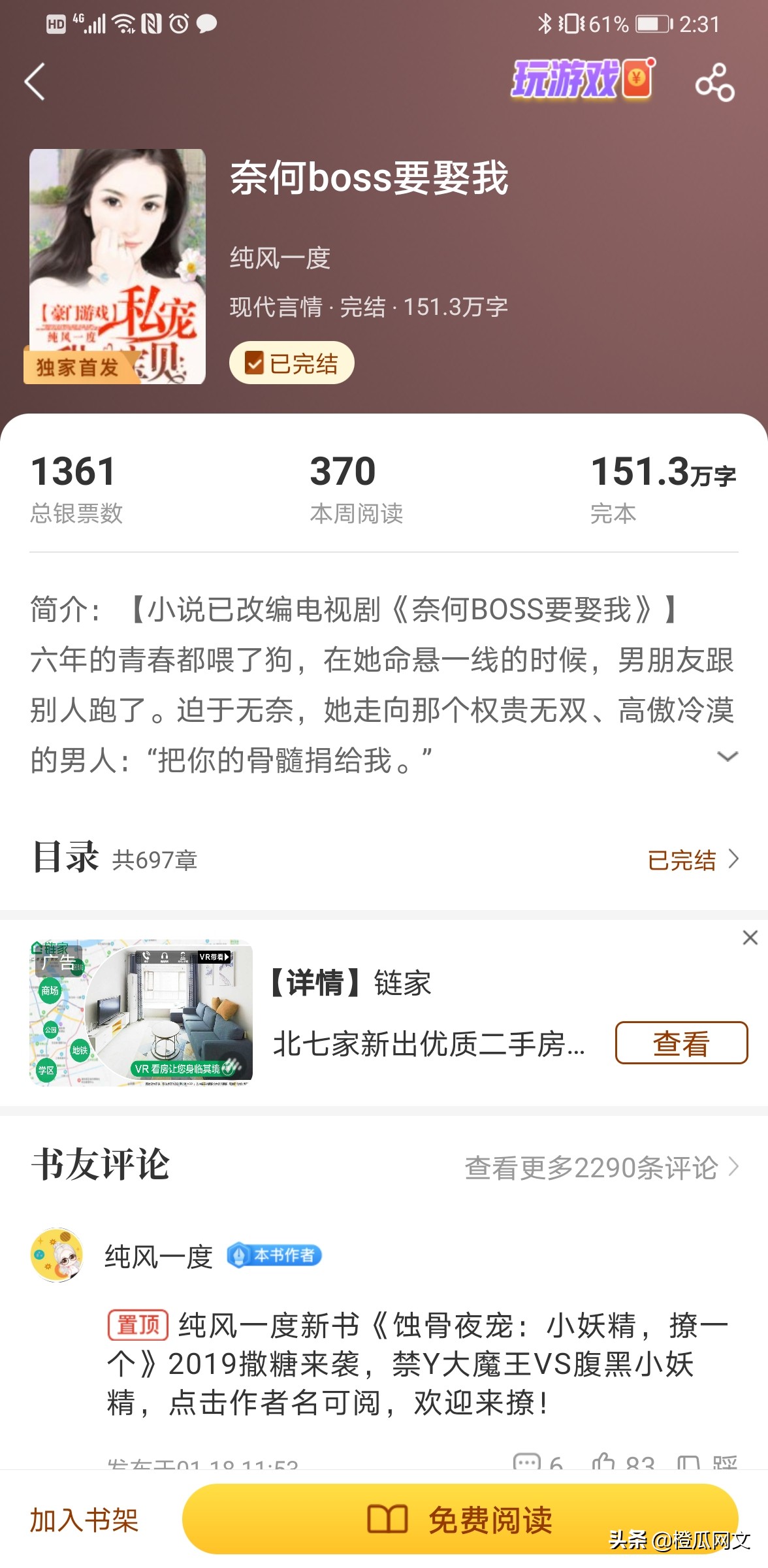Add book with 加入书架
768x1568 pixels.
84,1520
